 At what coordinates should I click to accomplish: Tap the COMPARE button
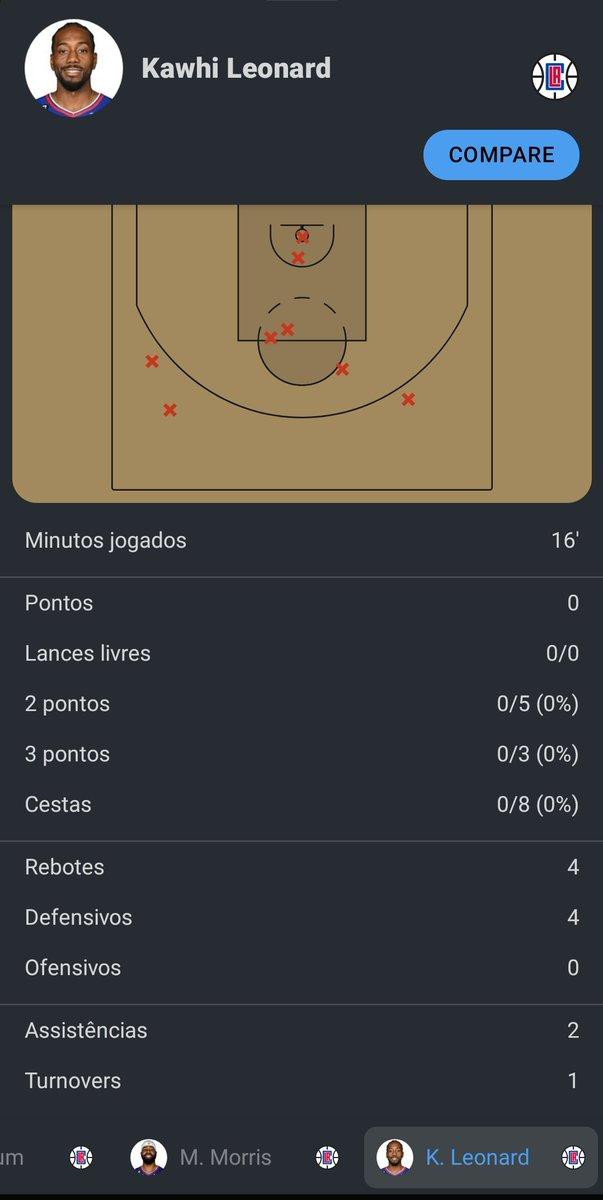point(501,155)
